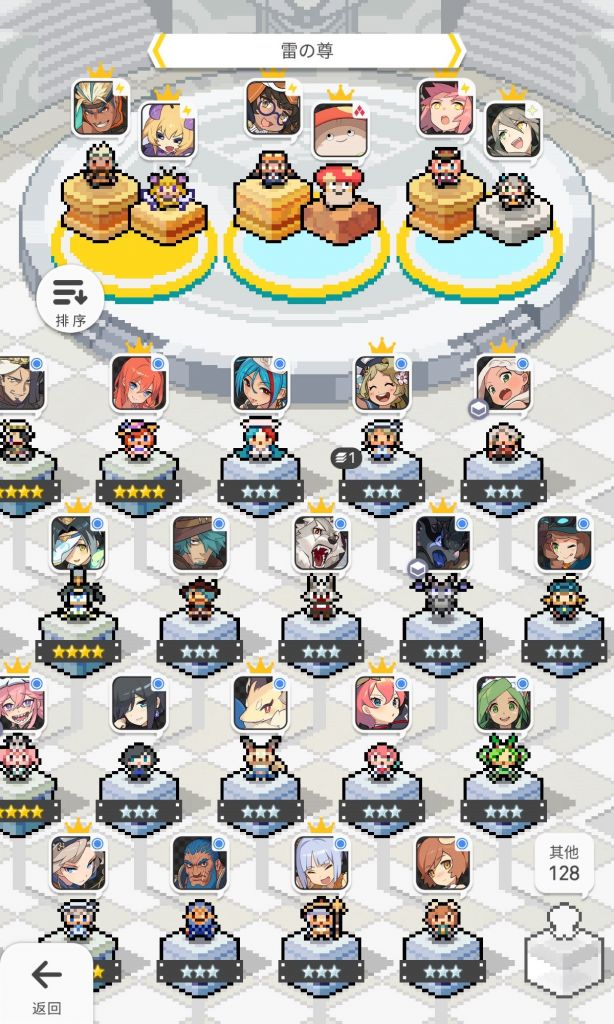Choose the green-haired girl character portrait
Viewport: 614px width, 1024px height.
pos(503,703)
